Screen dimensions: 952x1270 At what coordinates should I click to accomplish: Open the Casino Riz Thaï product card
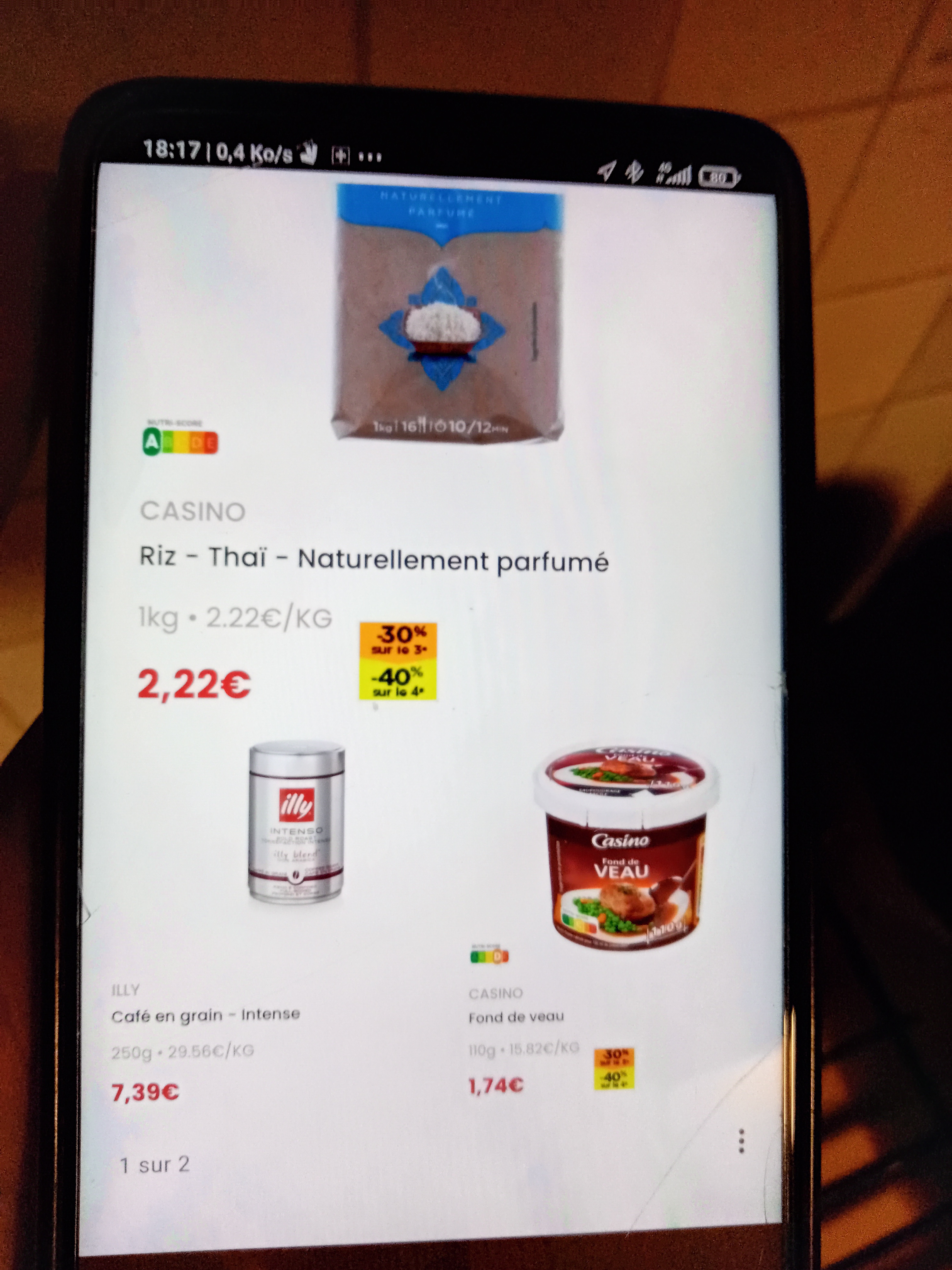373,559
